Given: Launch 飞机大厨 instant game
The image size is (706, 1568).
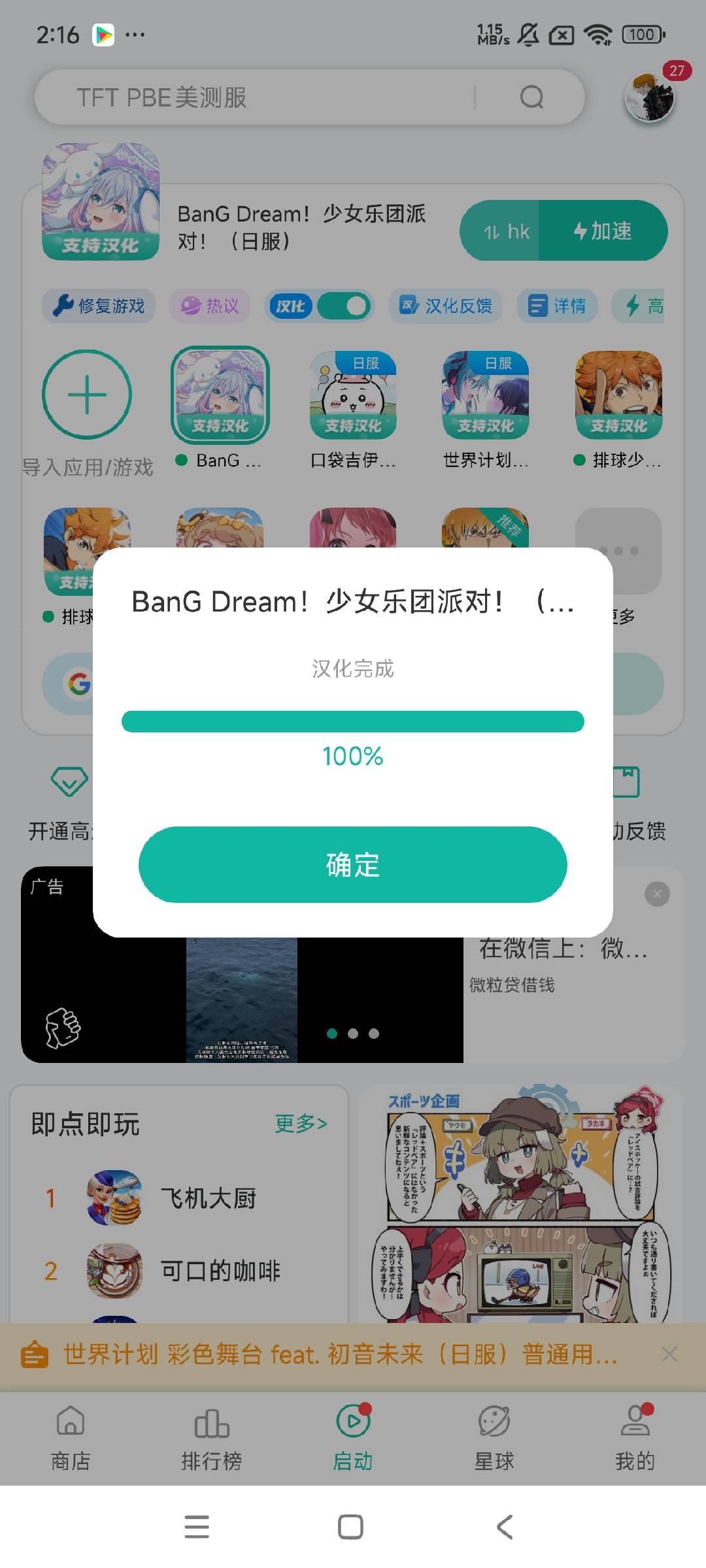Looking at the screenshot, I should 208,1198.
